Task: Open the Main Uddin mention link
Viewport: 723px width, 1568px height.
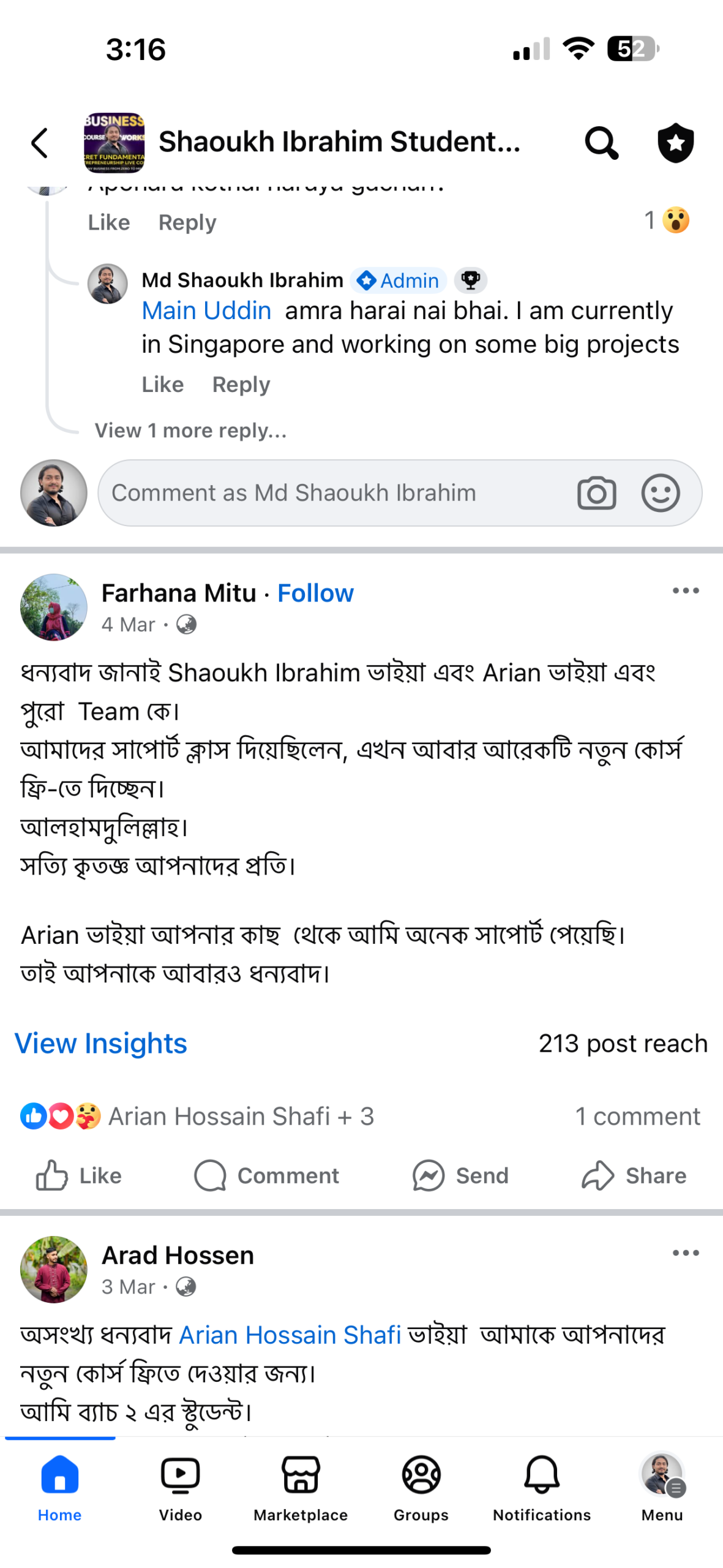Action: (206, 311)
